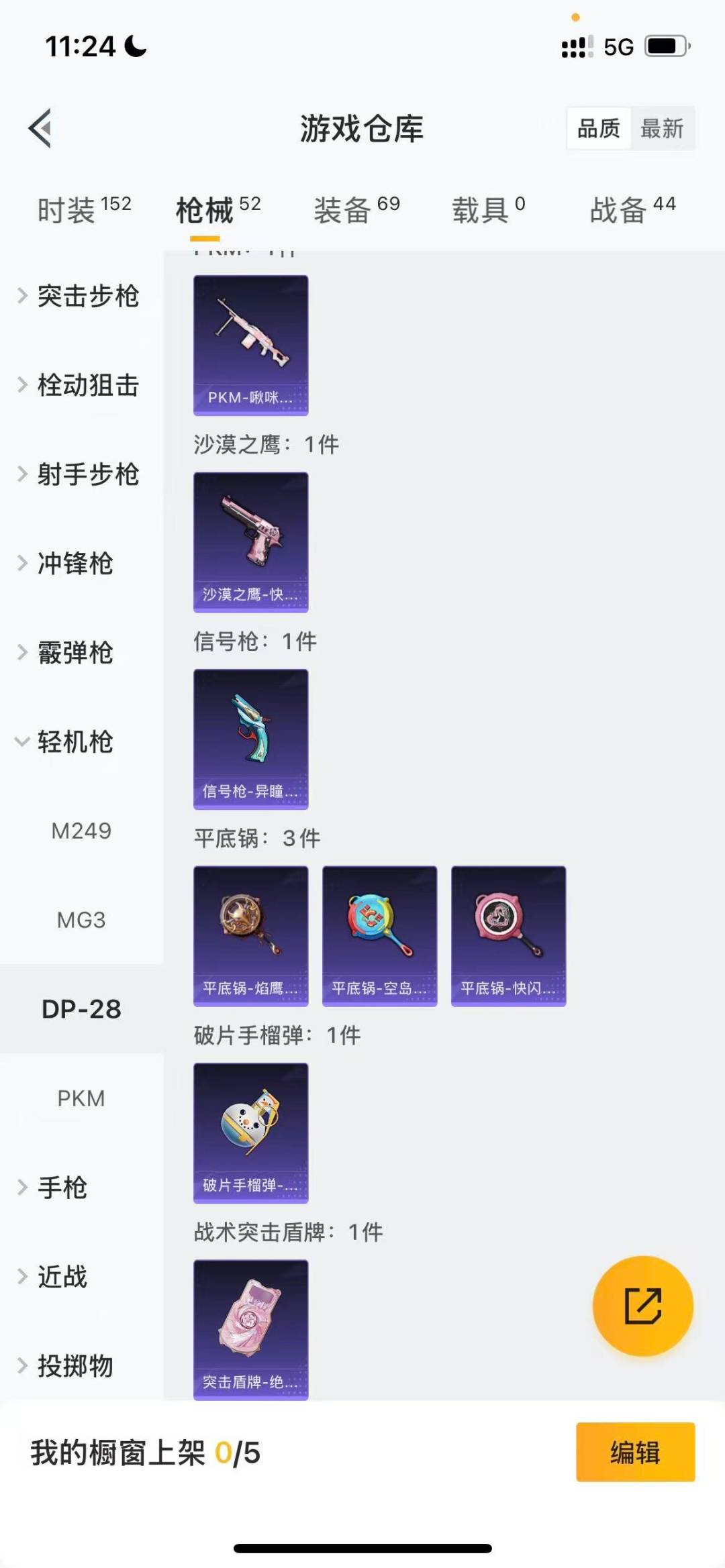Tap the back arrow at top left

(40, 129)
